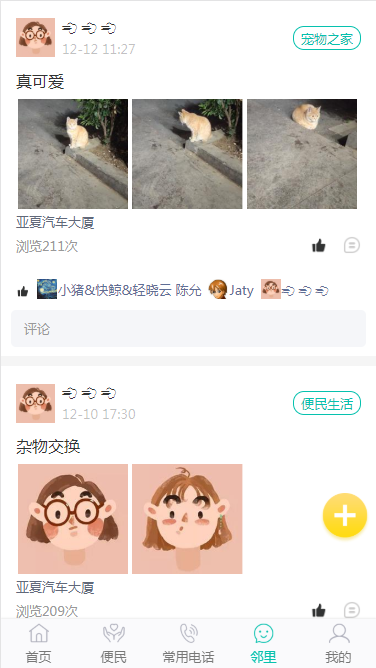Create a new post with plus button
376x668 pixels.
click(x=344, y=515)
